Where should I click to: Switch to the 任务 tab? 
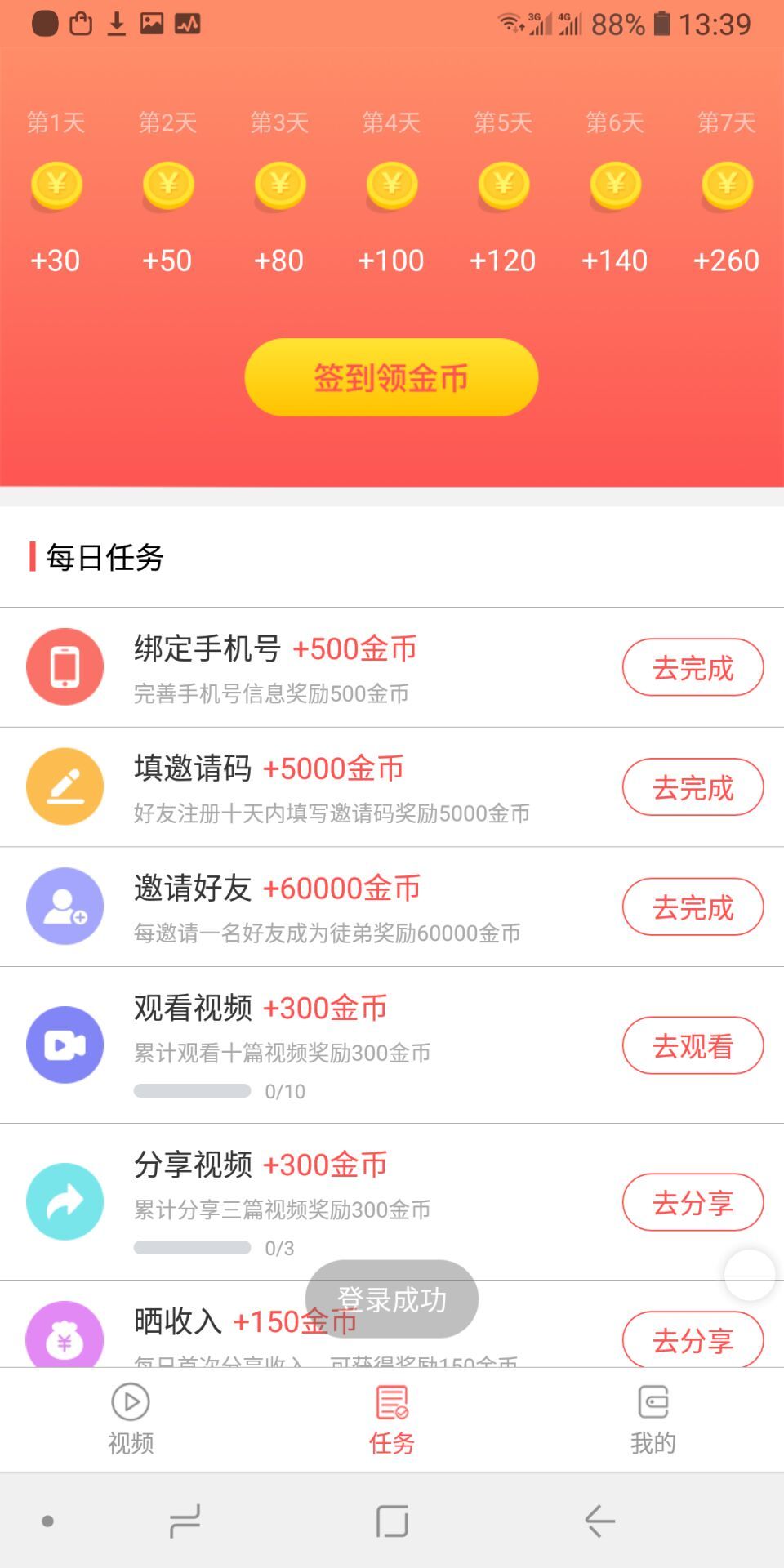[x=390, y=1419]
